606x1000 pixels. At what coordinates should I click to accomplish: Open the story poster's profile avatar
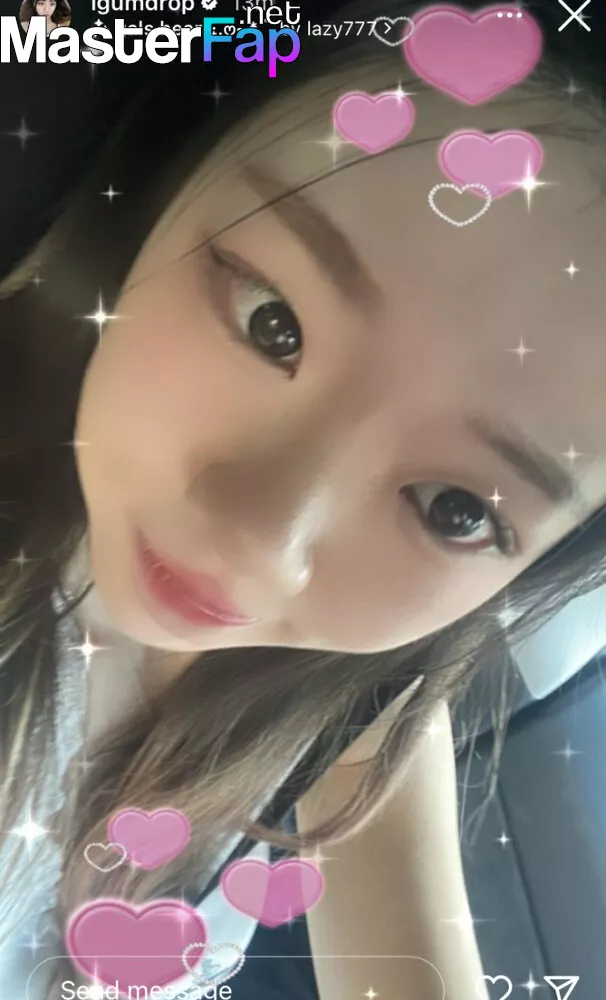click(45, 14)
